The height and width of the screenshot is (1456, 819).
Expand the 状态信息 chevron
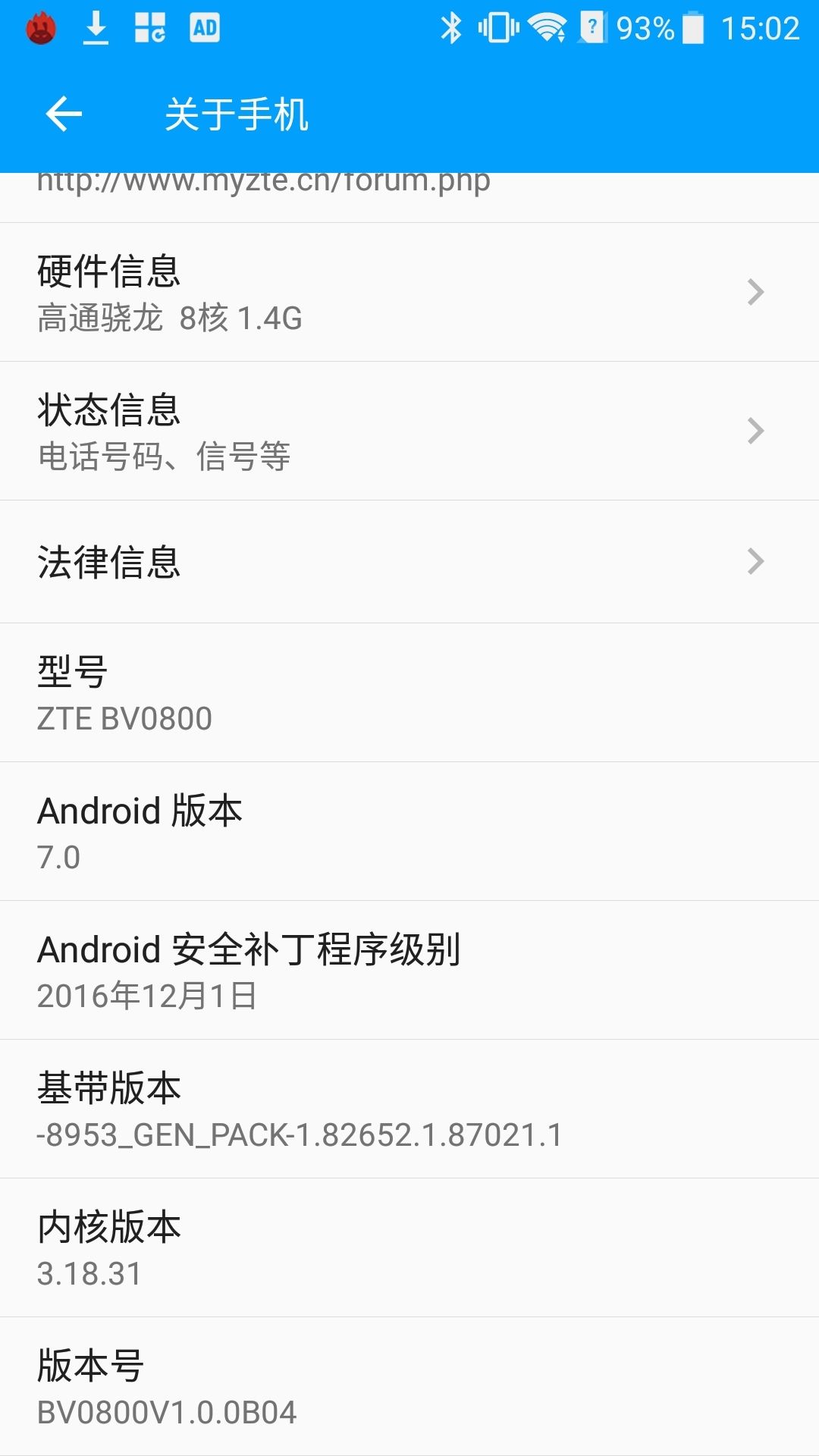pos(755,430)
